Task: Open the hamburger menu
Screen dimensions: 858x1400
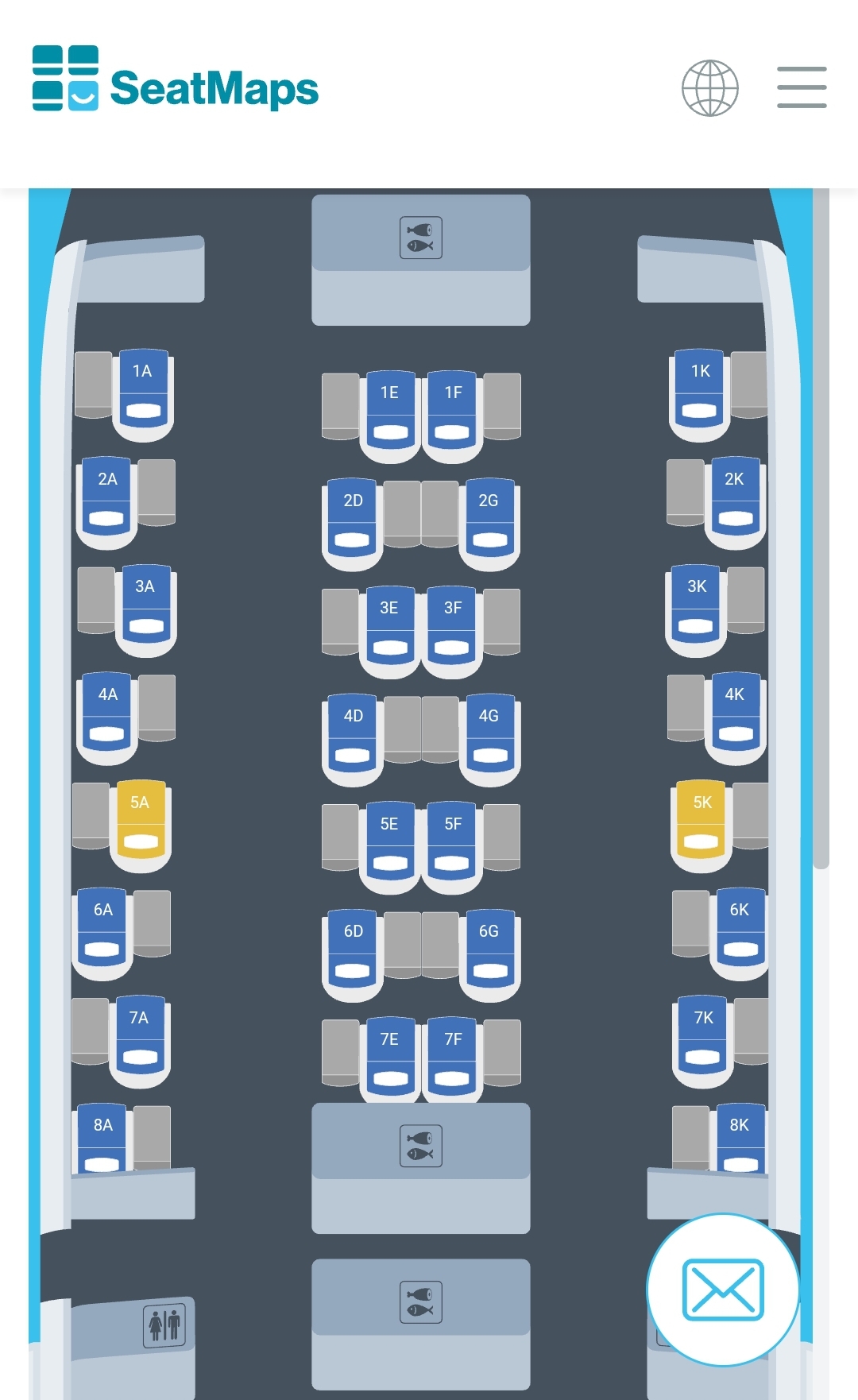Action: coord(801,87)
